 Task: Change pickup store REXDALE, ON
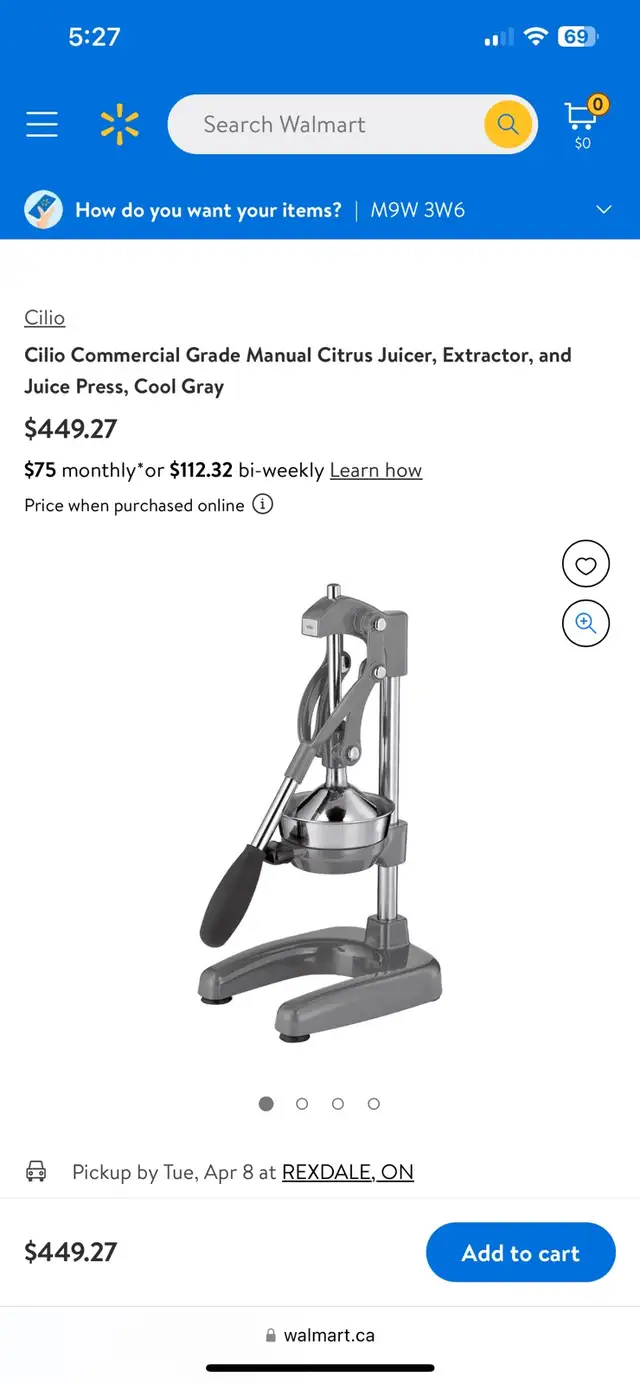click(x=348, y=1172)
